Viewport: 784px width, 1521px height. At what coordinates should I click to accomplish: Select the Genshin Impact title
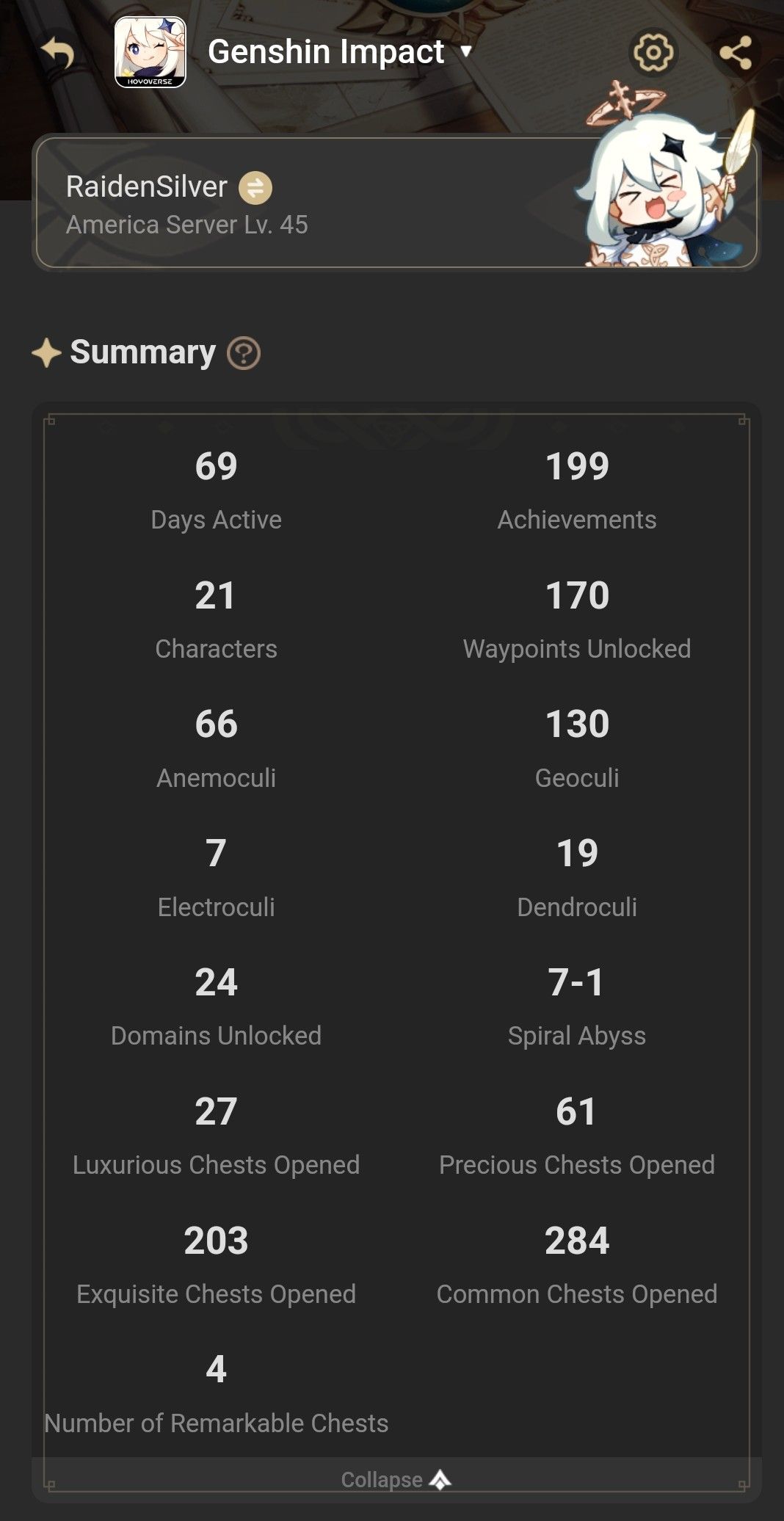(325, 51)
